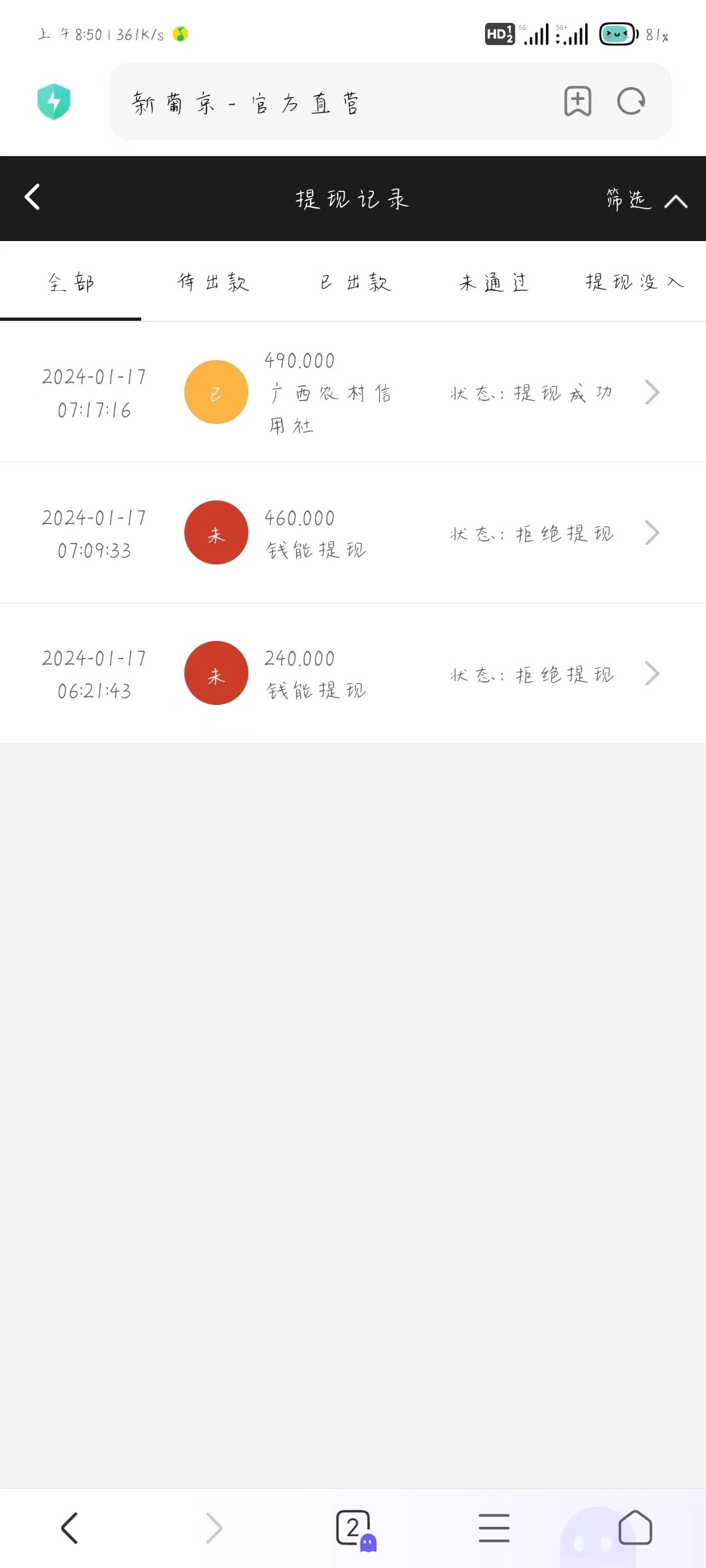View details of the 240.000 withdrawal

click(353, 674)
